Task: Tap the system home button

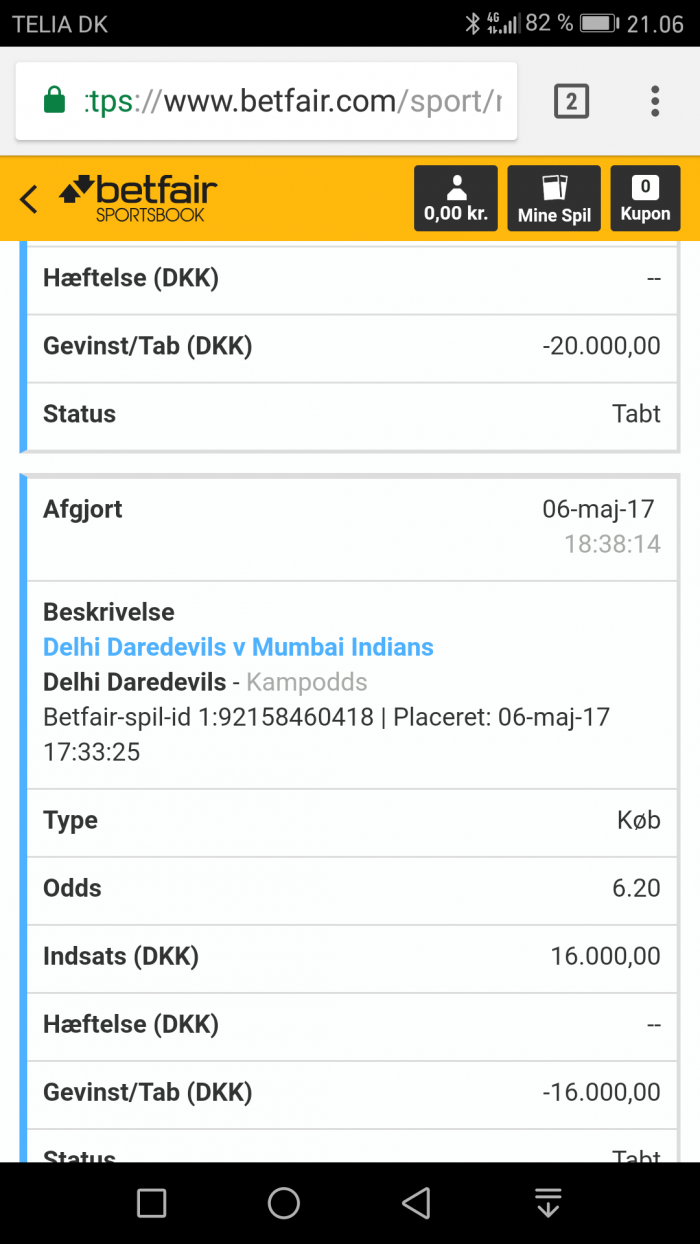Action: pos(284,1203)
